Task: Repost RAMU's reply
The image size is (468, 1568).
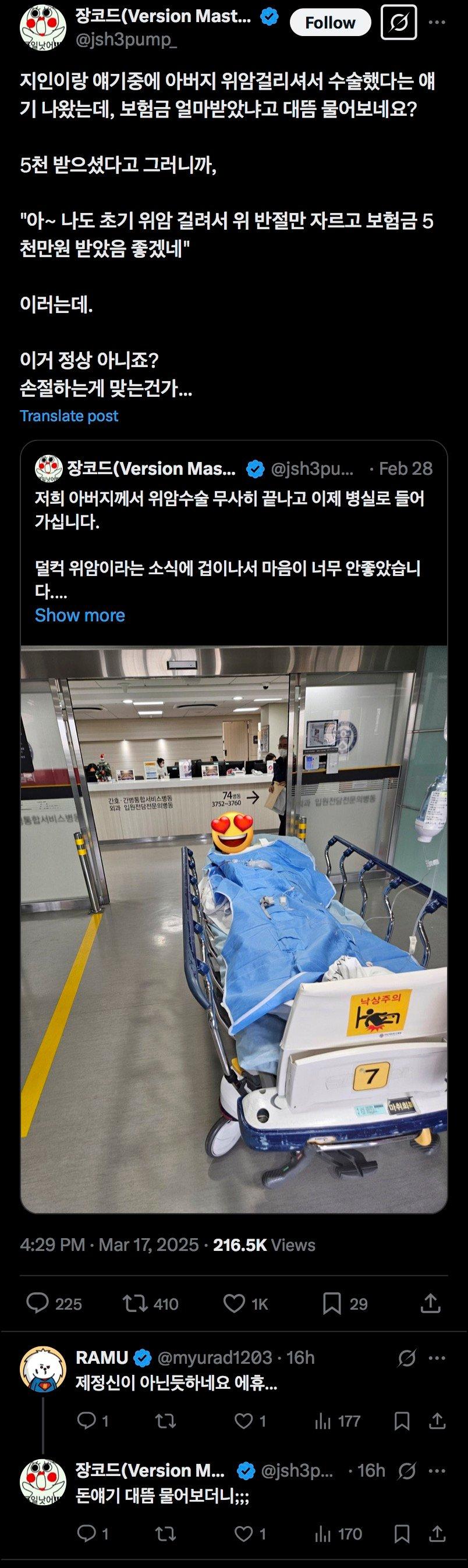Action: (166, 1421)
